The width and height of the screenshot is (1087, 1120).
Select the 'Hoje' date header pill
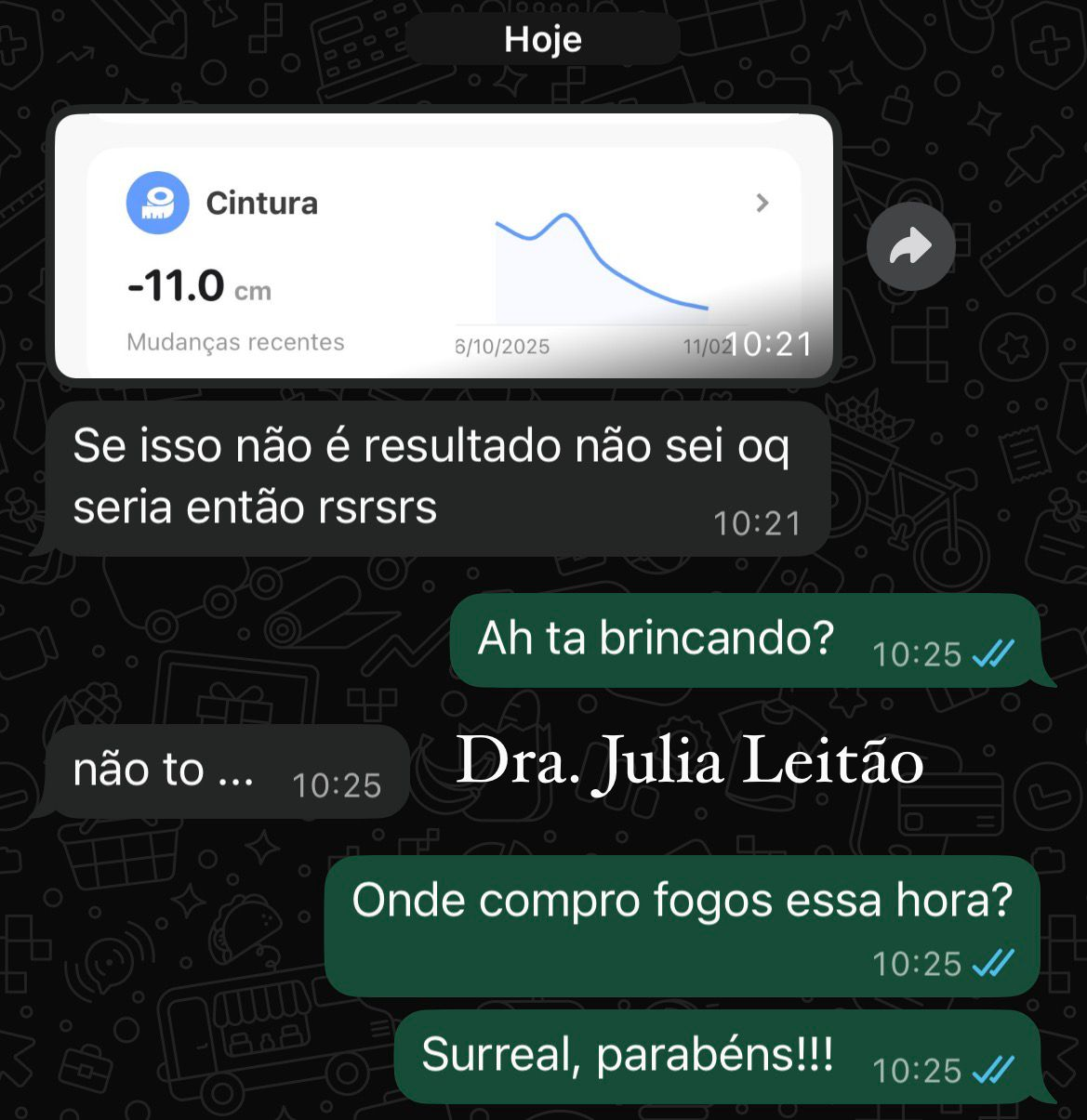tap(542, 39)
